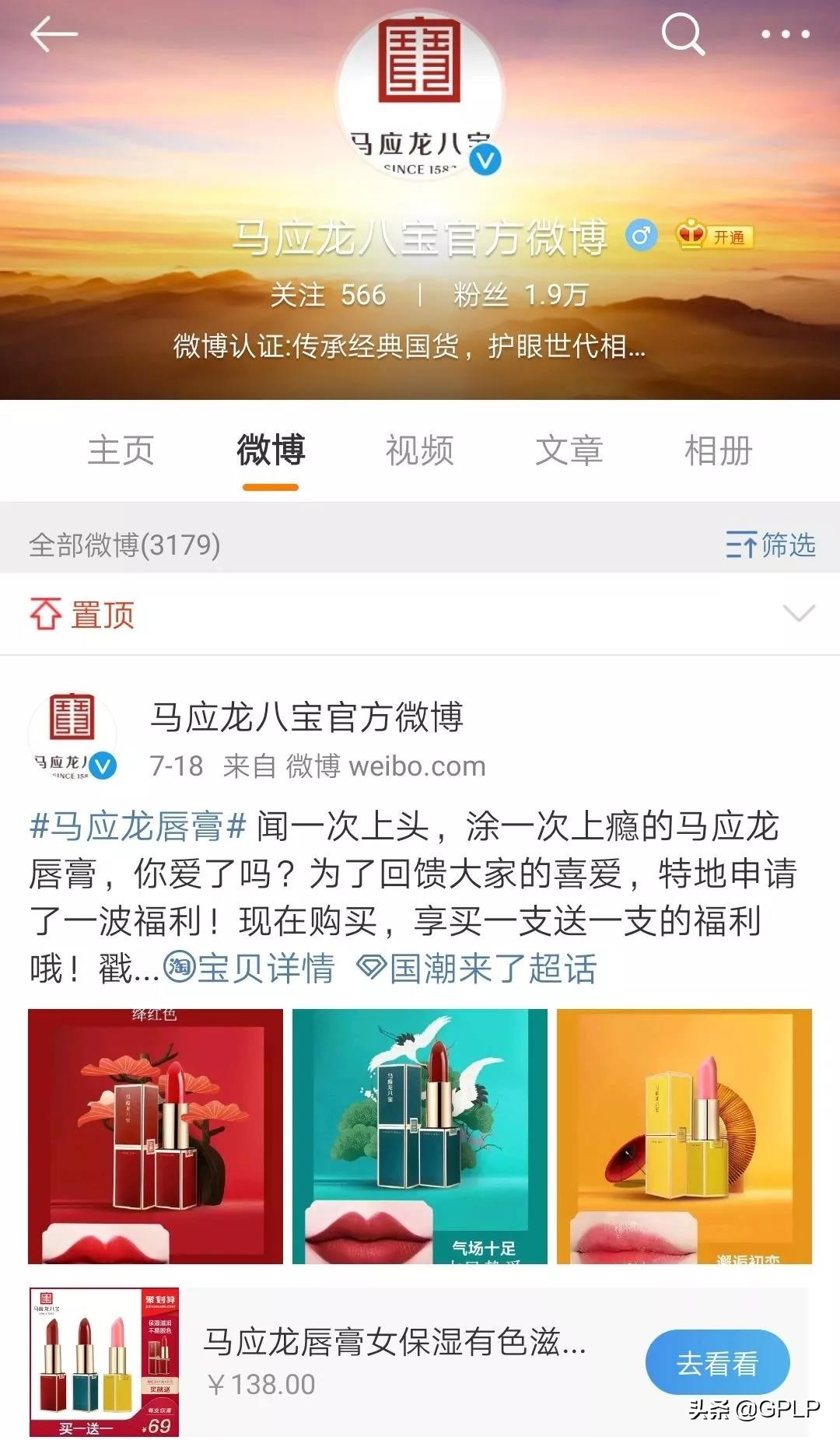Click the red 置顶 pin icon
This screenshot has width=840, height=1440.
click(x=47, y=613)
